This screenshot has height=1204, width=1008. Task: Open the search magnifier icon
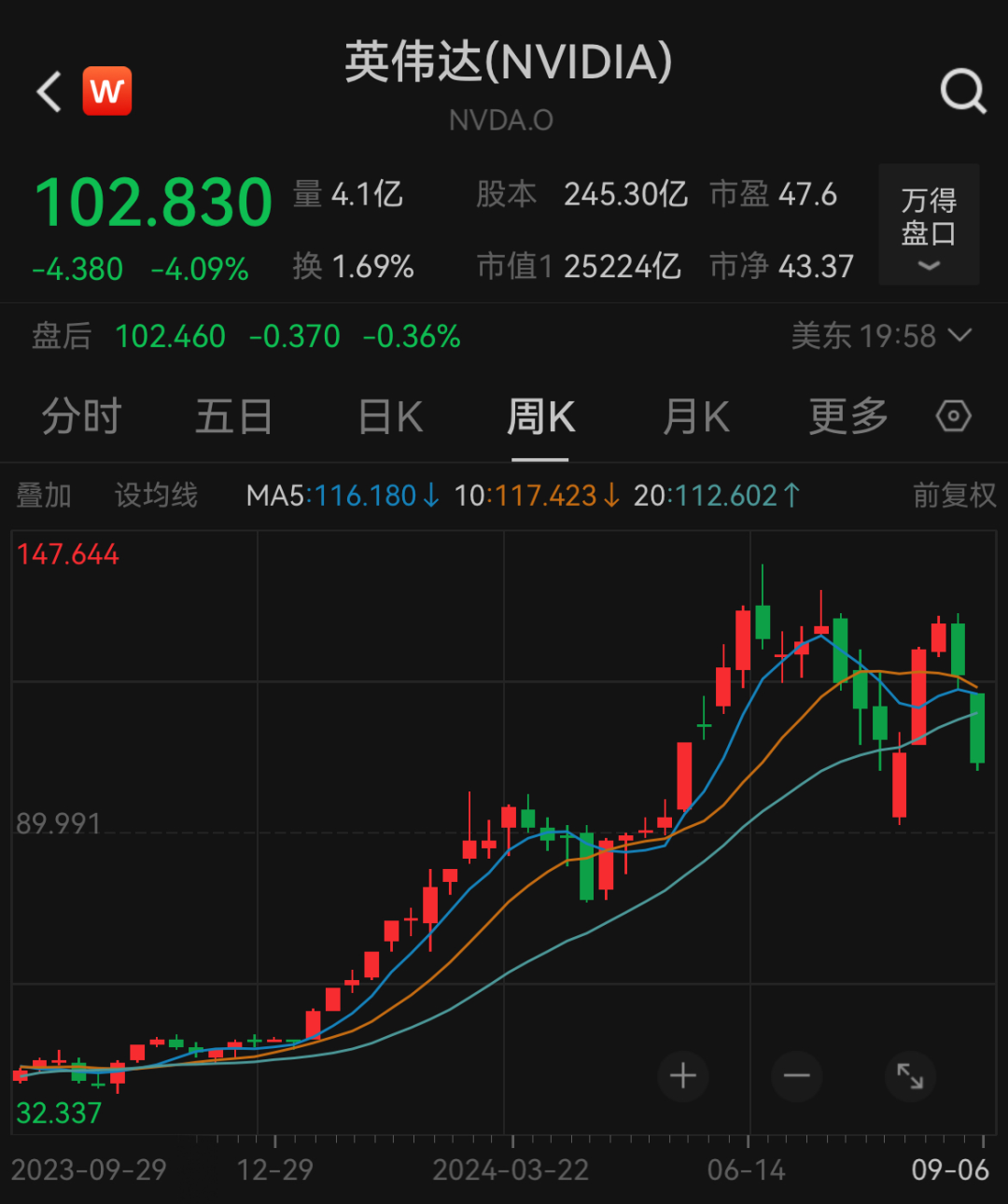962,91
